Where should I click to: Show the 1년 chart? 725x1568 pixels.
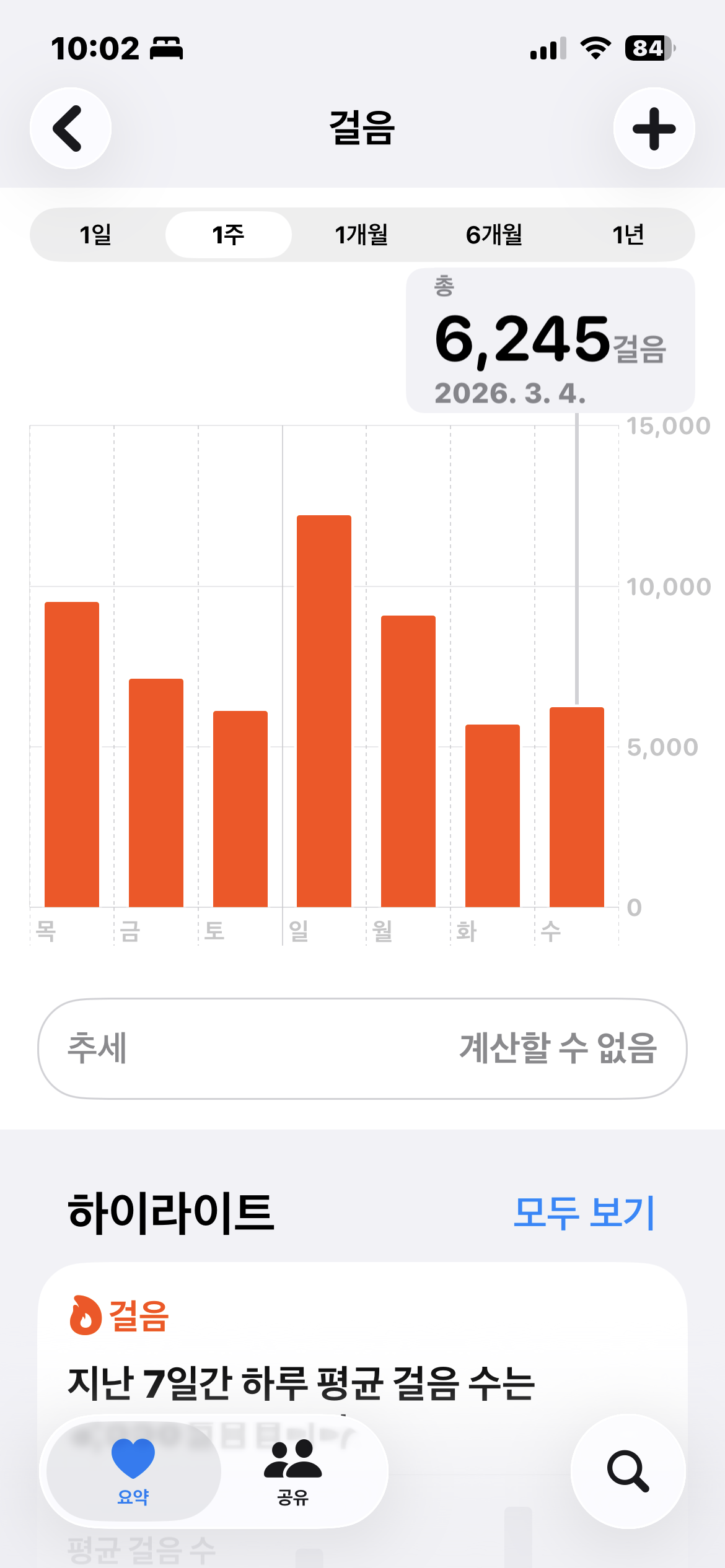click(628, 235)
